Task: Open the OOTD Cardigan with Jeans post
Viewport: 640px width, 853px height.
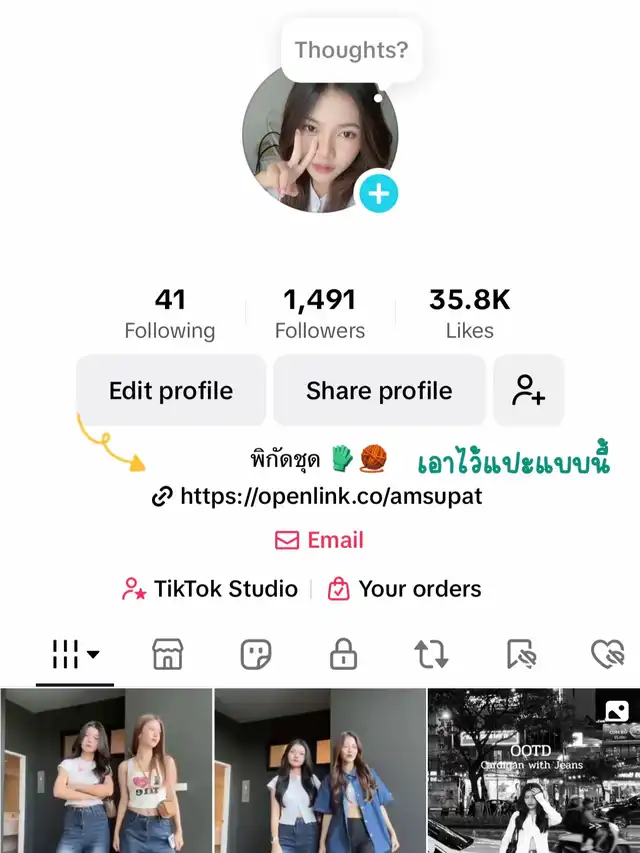Action: (533, 770)
